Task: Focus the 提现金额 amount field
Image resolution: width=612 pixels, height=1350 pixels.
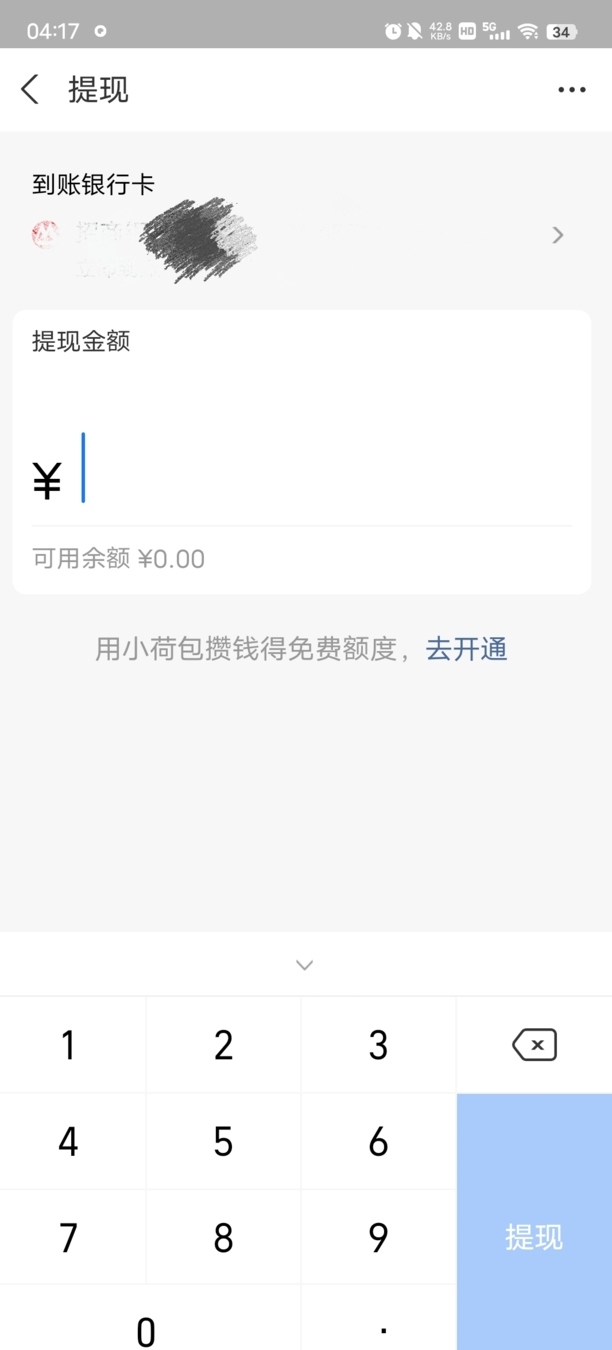Action: 320,470
